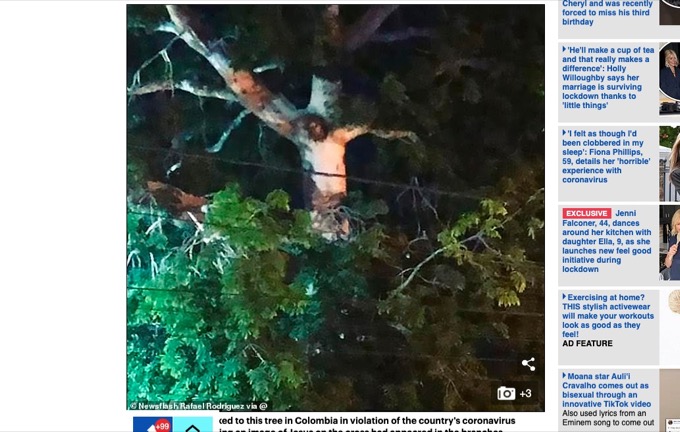680x432 pixels.
Task: Open the main tree photo
Action: pos(335,200)
